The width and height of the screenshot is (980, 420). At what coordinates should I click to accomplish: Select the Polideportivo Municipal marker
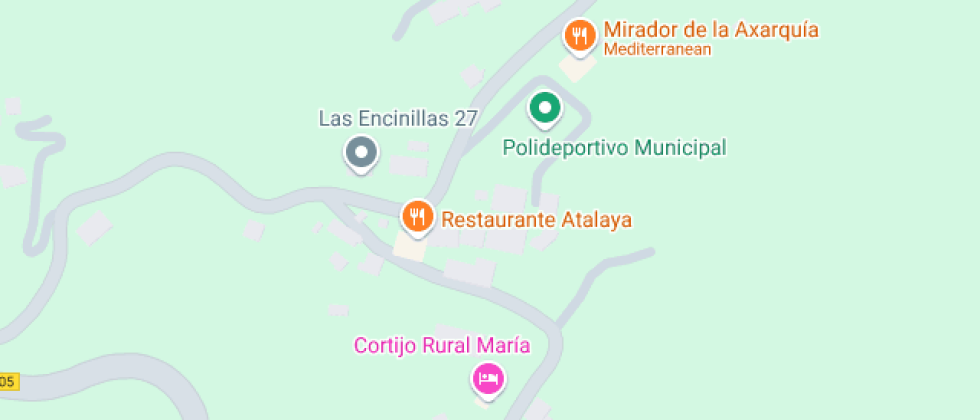pos(544,107)
